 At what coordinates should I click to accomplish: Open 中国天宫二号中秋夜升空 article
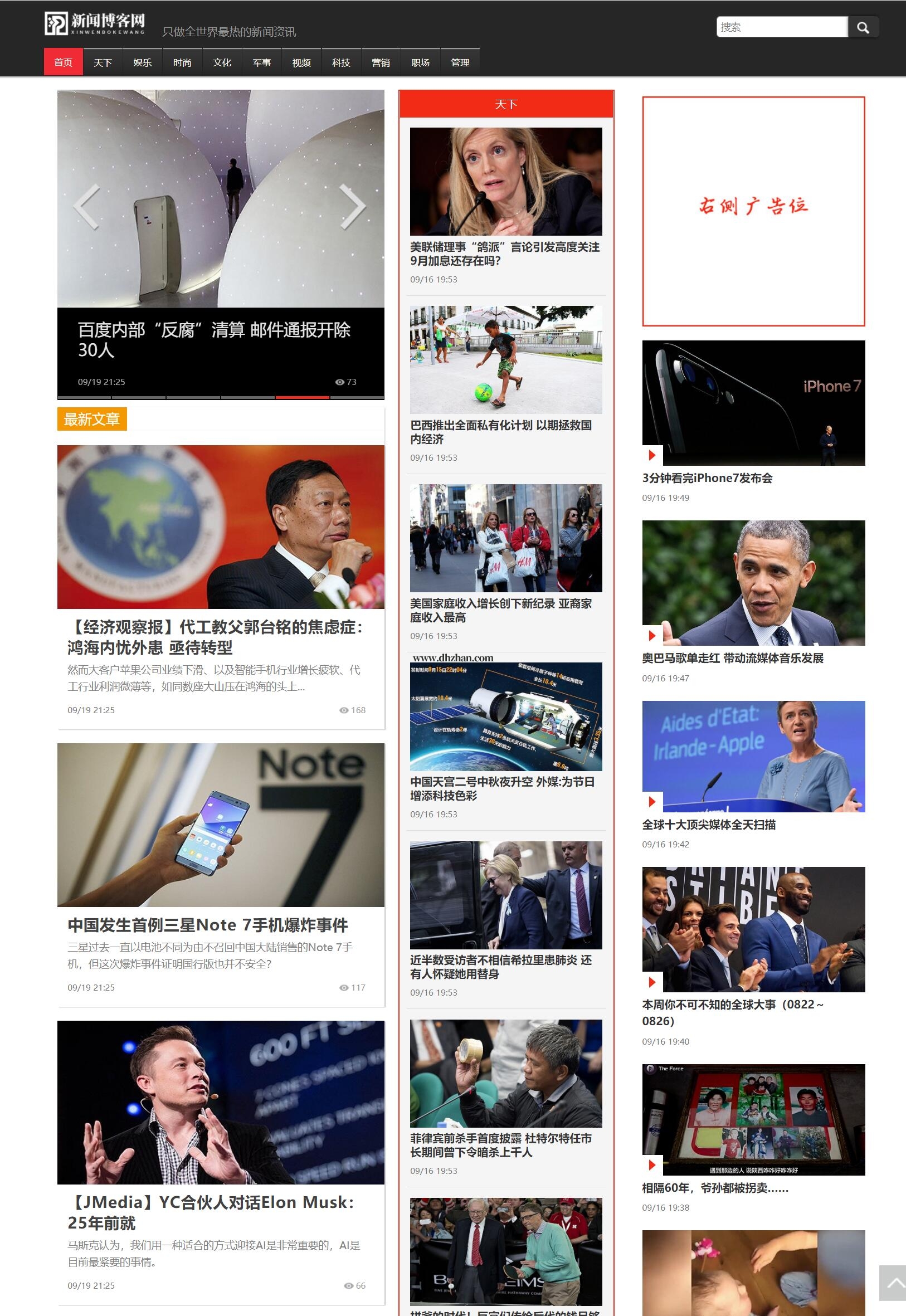tap(502, 788)
